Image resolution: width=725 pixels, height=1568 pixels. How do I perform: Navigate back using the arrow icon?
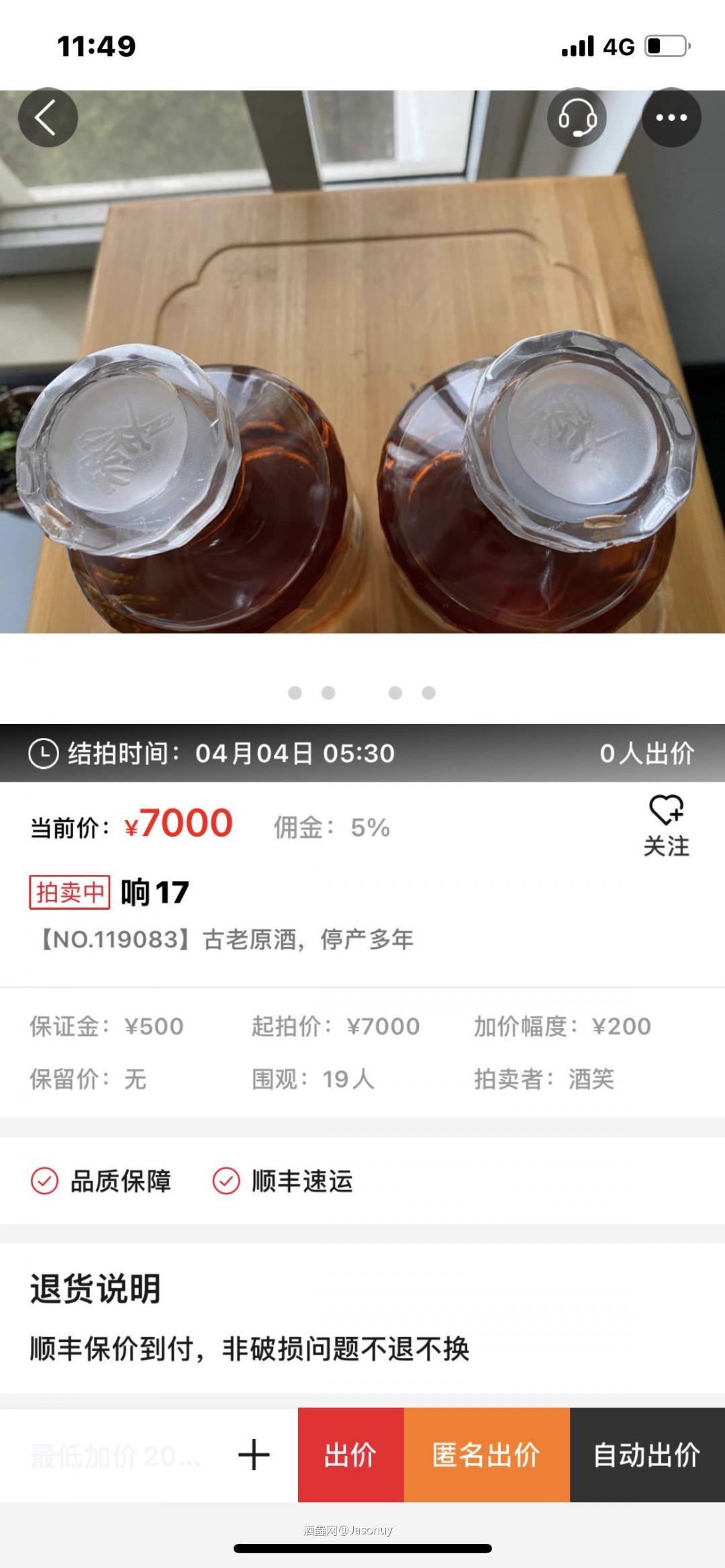click(47, 117)
